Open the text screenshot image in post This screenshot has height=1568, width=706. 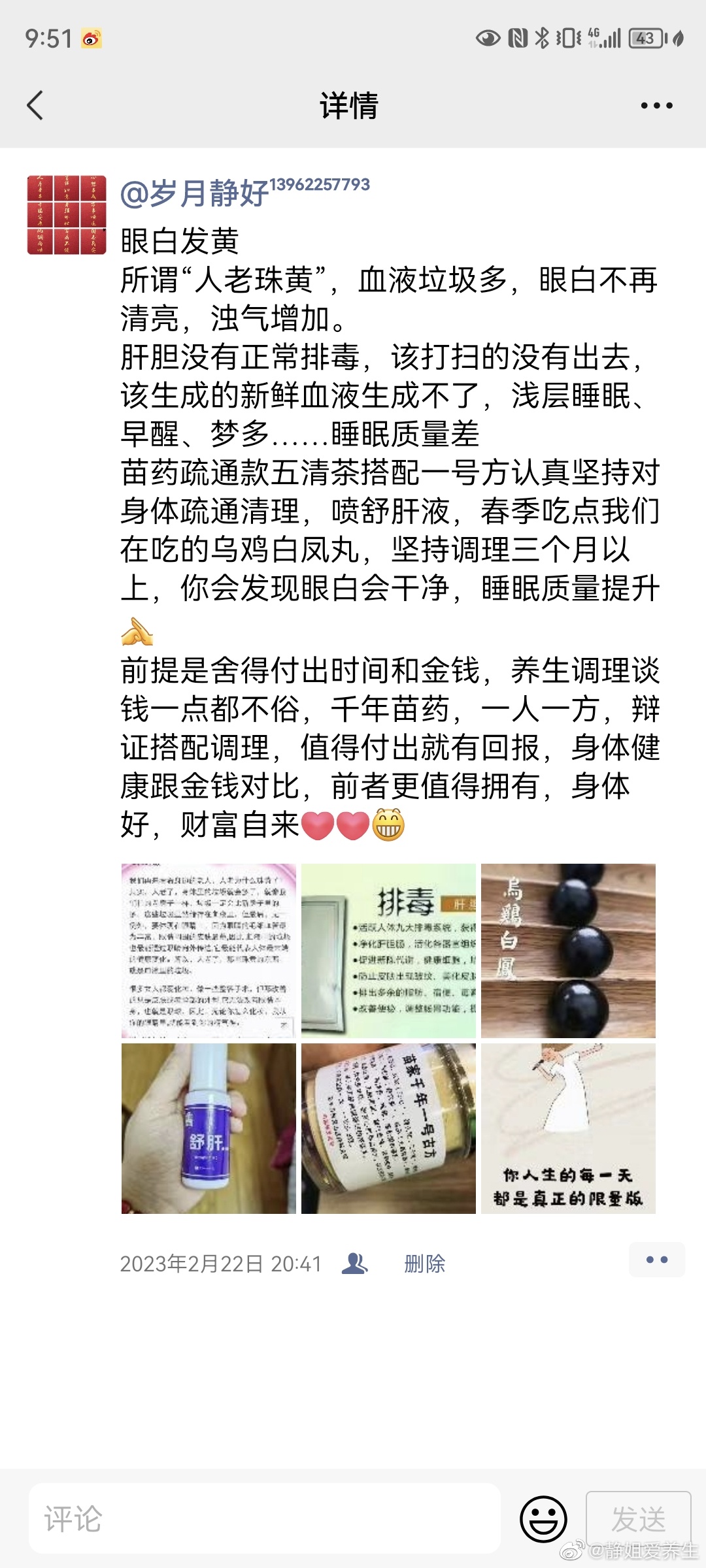tap(209, 951)
